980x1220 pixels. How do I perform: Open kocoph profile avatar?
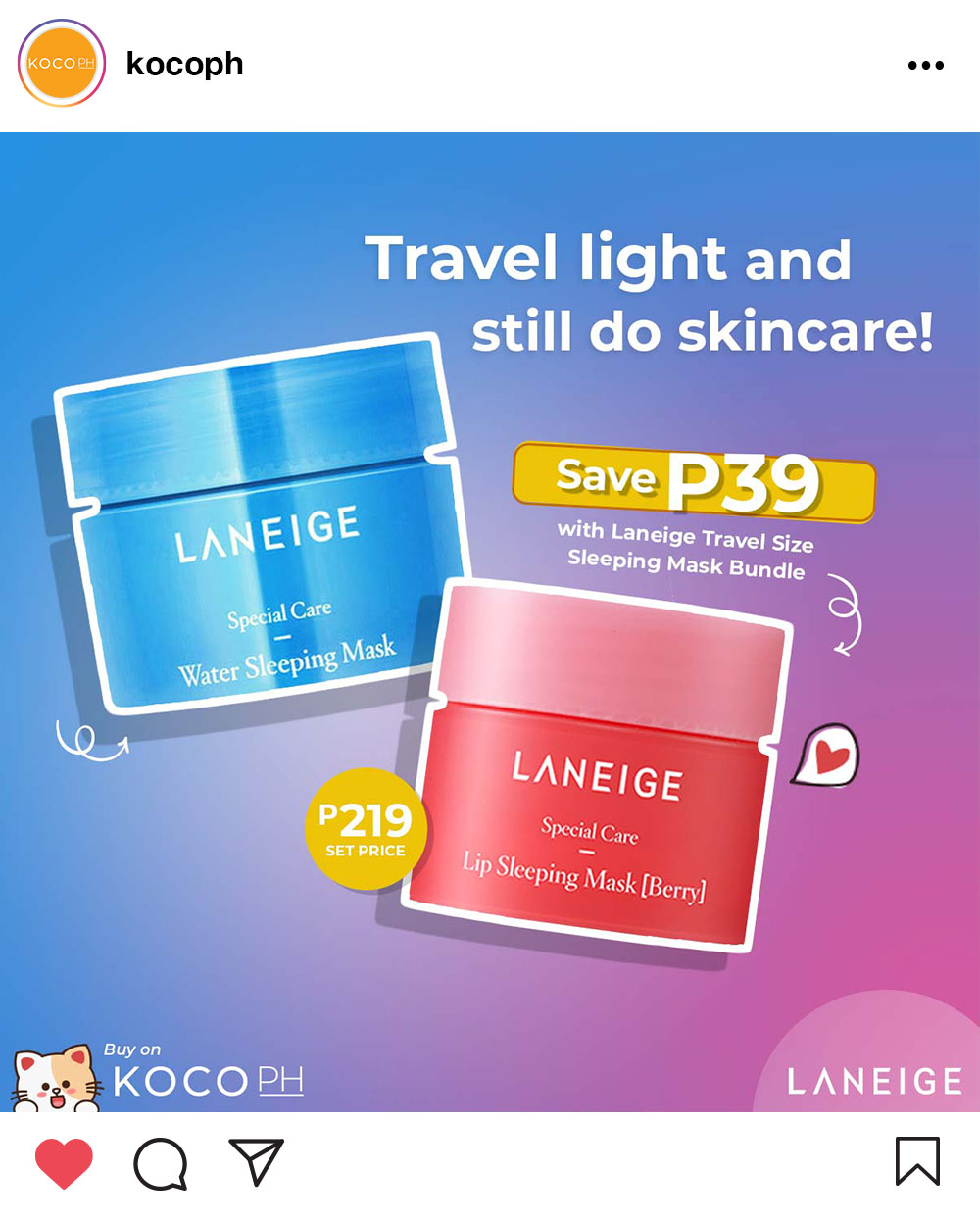pos(62,64)
